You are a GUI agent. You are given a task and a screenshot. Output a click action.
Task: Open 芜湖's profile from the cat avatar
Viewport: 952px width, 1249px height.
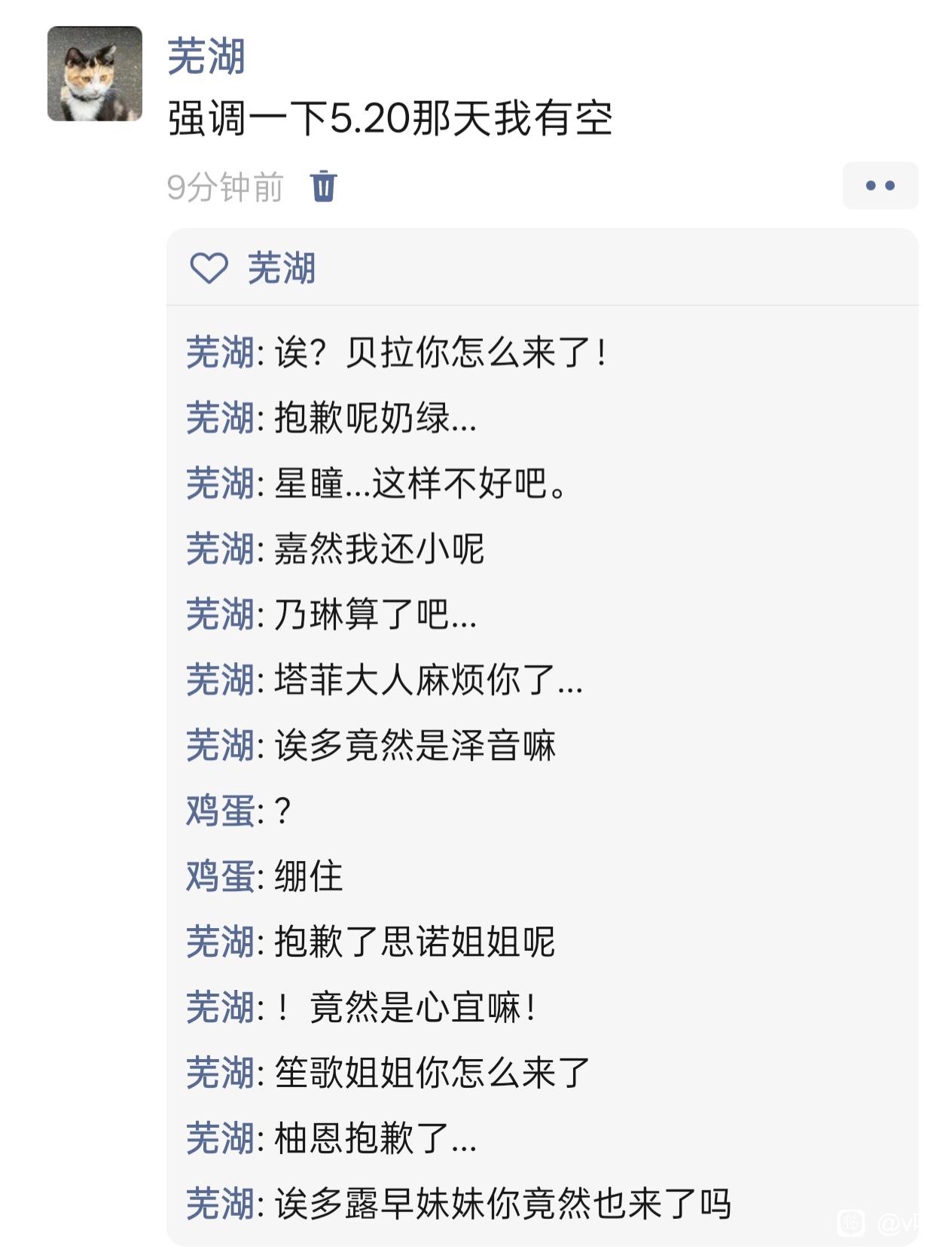click(95, 74)
